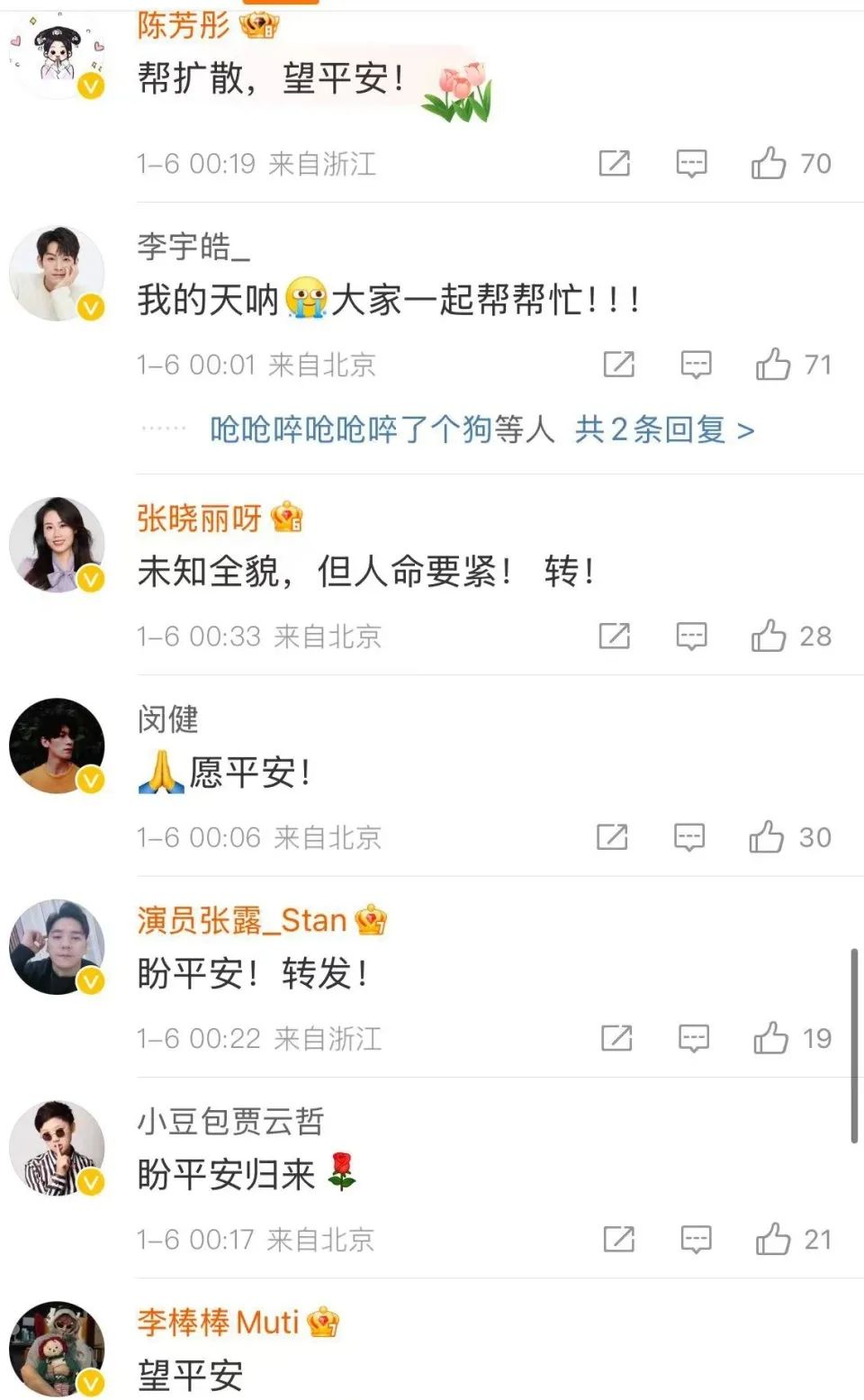Open 李宇皓_'s profile avatar

pyautogui.click(x=58, y=274)
